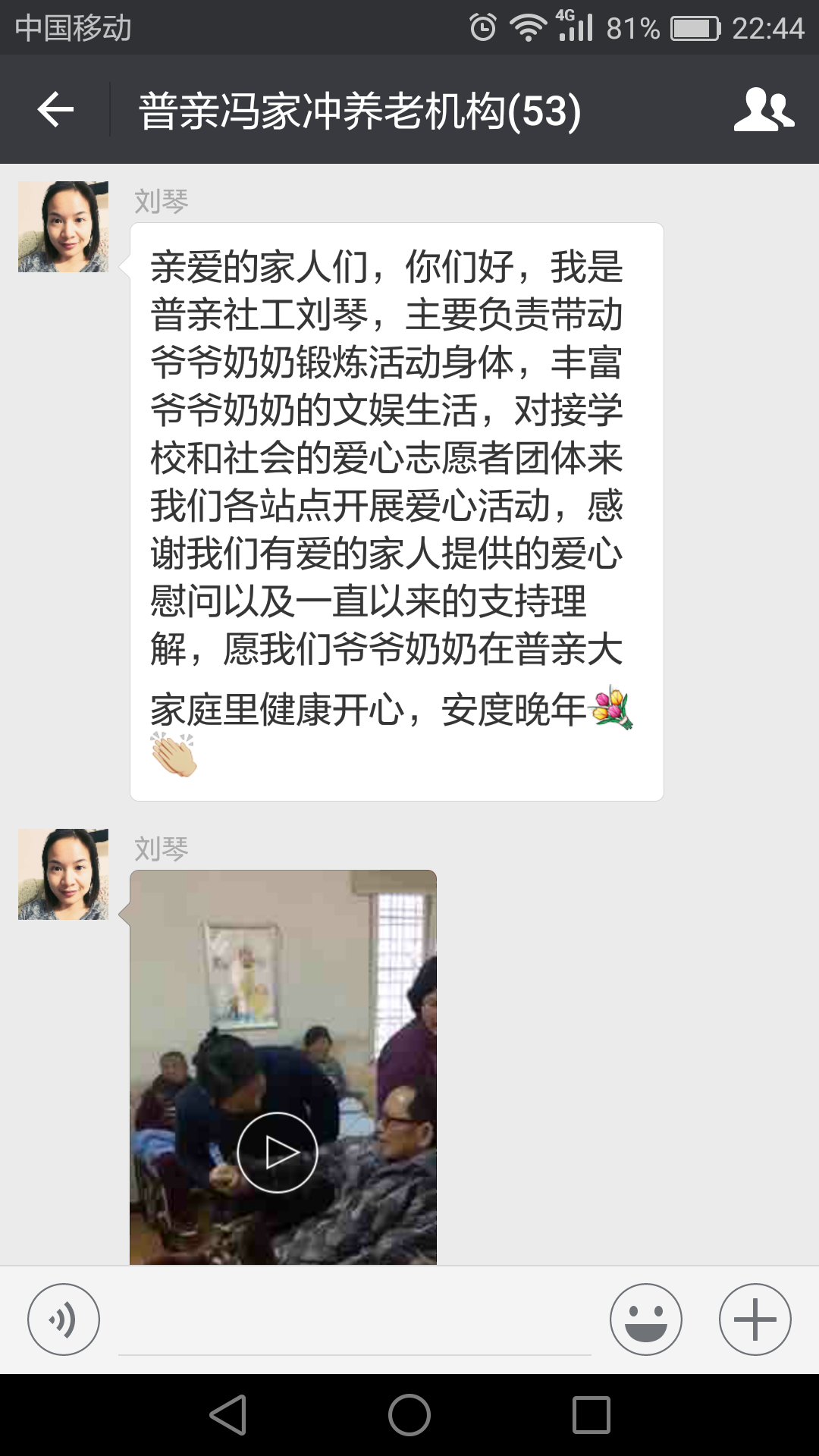This screenshot has height=1456, width=819.
Task: Open the group members info icon
Action: point(763,111)
